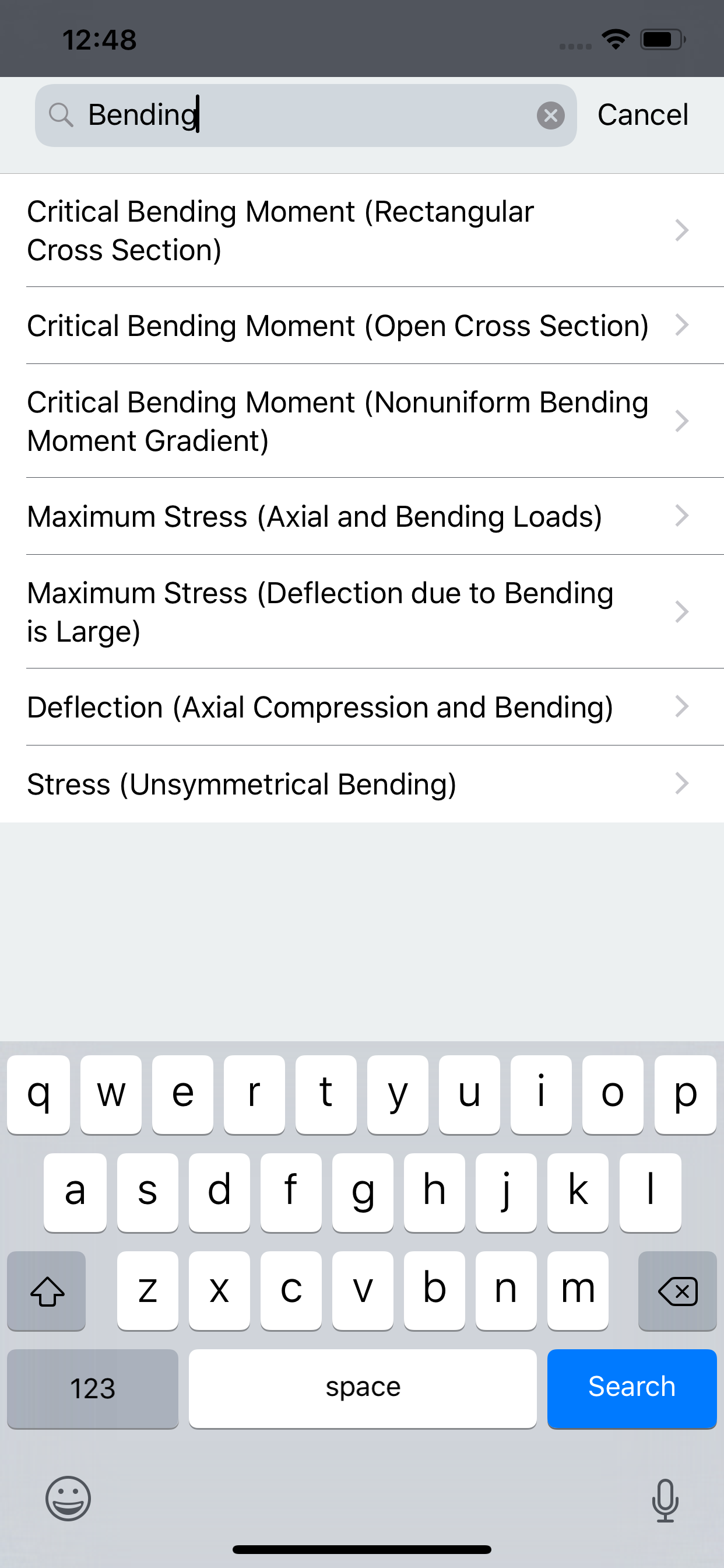
Task: Tap the backspace key
Action: click(x=678, y=1290)
